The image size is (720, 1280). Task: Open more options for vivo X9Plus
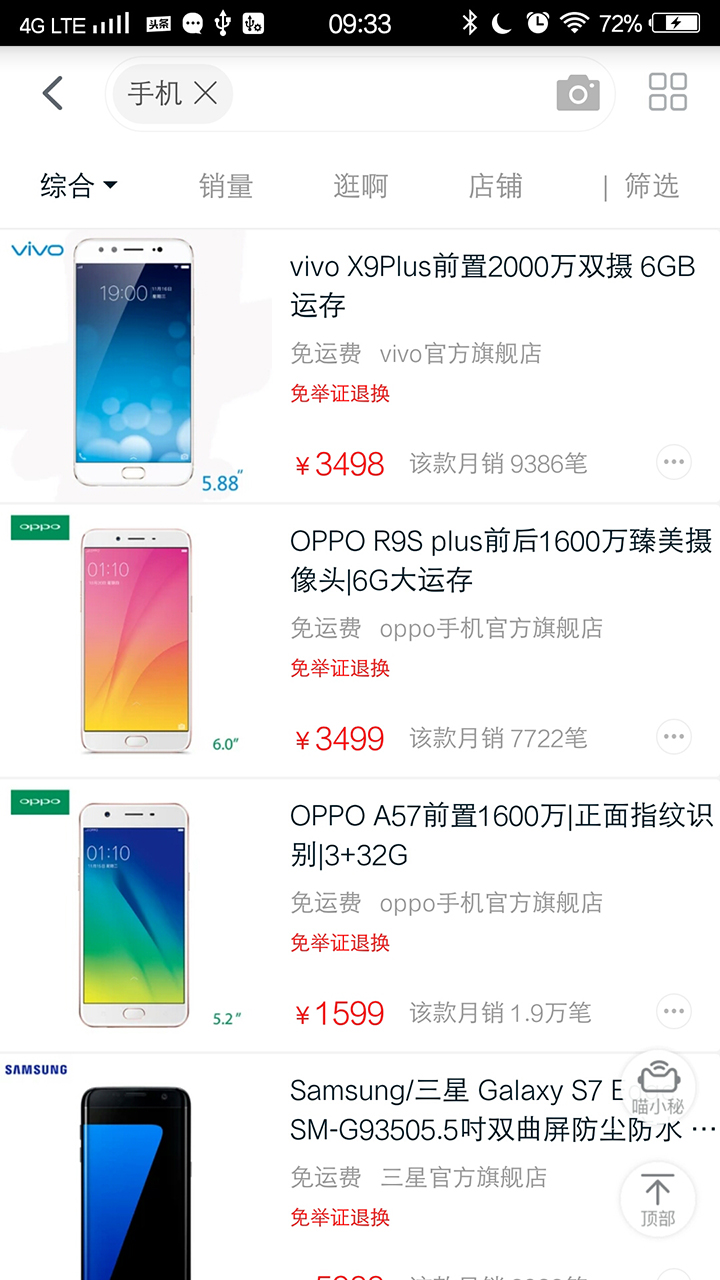coord(674,463)
